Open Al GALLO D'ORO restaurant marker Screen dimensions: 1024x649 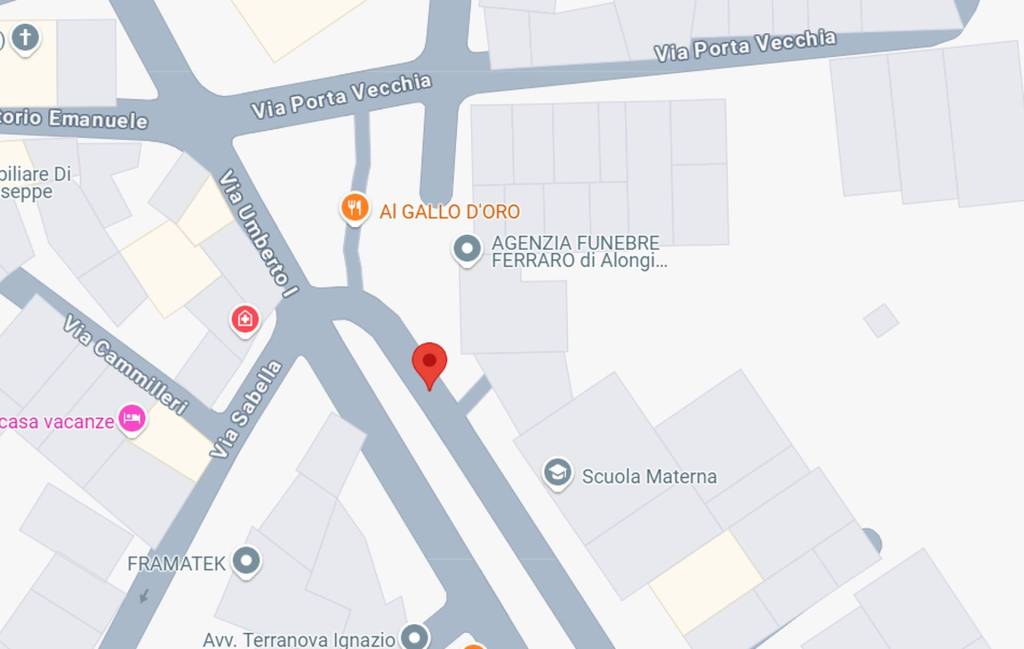pyautogui.click(x=354, y=209)
